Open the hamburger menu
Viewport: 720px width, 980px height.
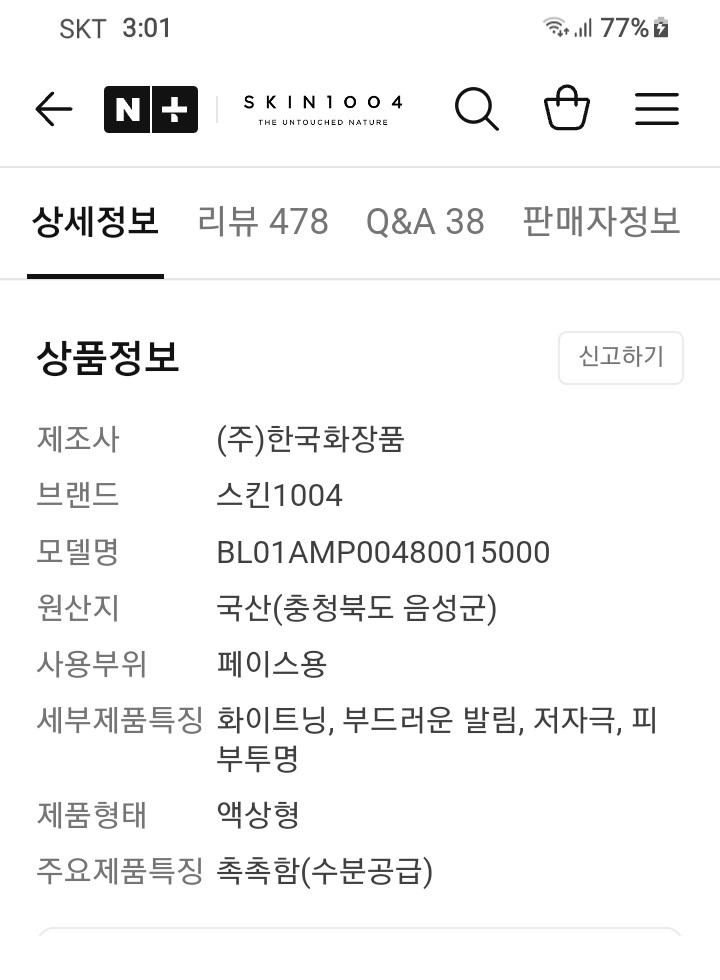click(656, 109)
